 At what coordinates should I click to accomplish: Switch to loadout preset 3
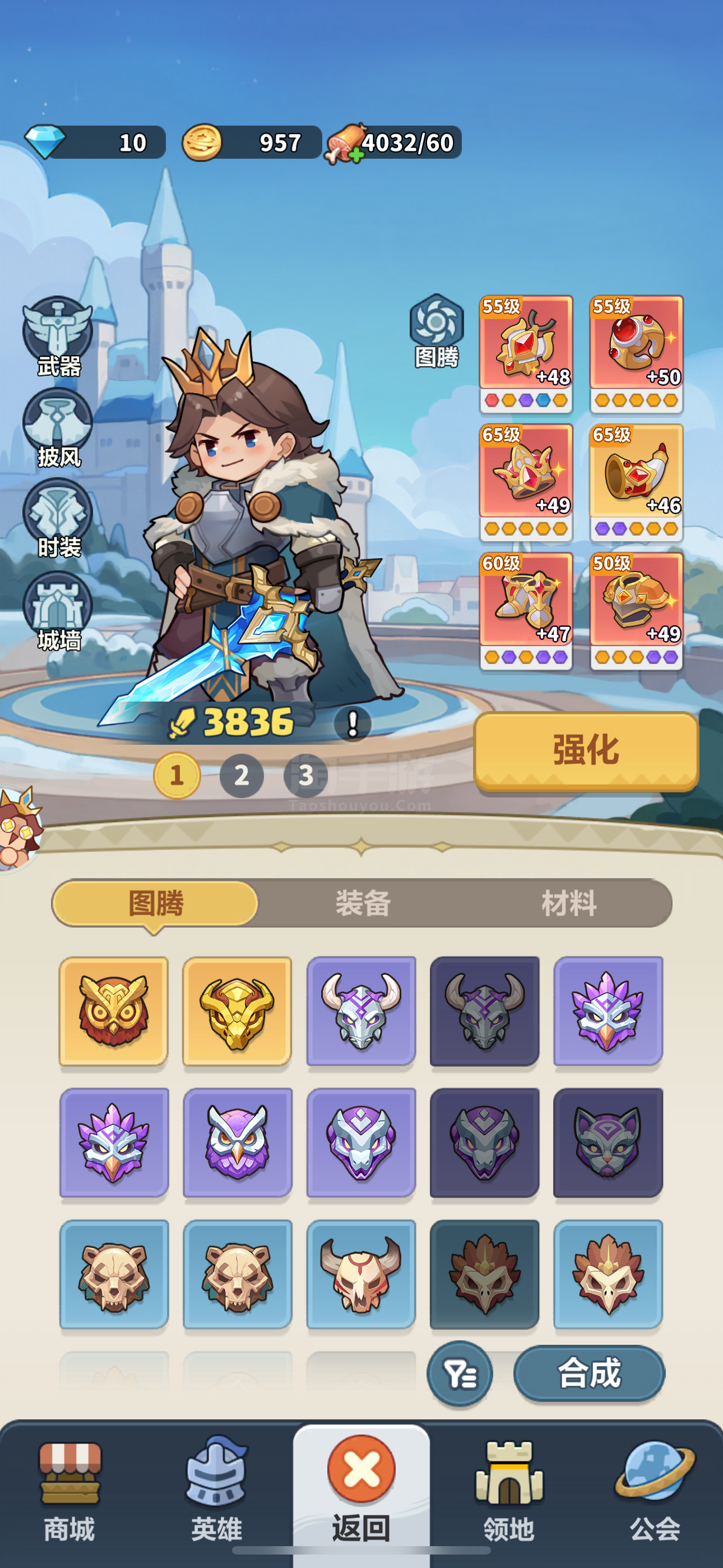tap(305, 775)
